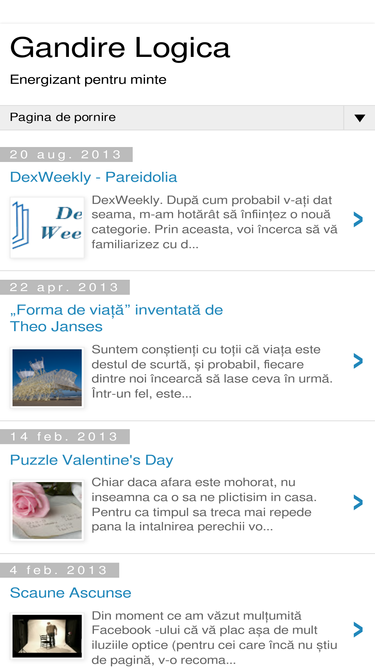Tap the chevron beside the Theo Janses excerpt
375x667 pixels.
[x=358, y=361]
